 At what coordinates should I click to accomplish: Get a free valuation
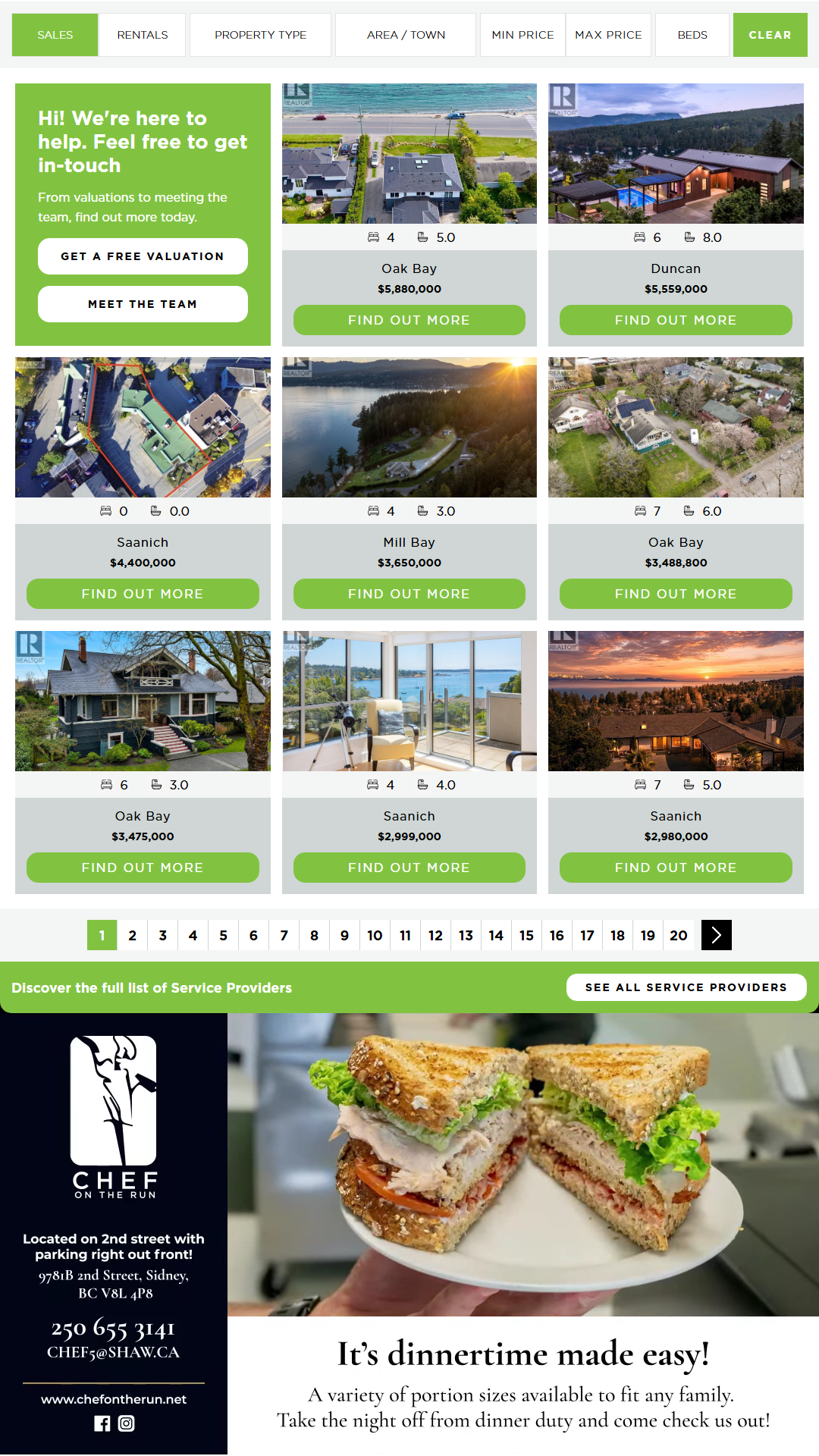tap(143, 256)
